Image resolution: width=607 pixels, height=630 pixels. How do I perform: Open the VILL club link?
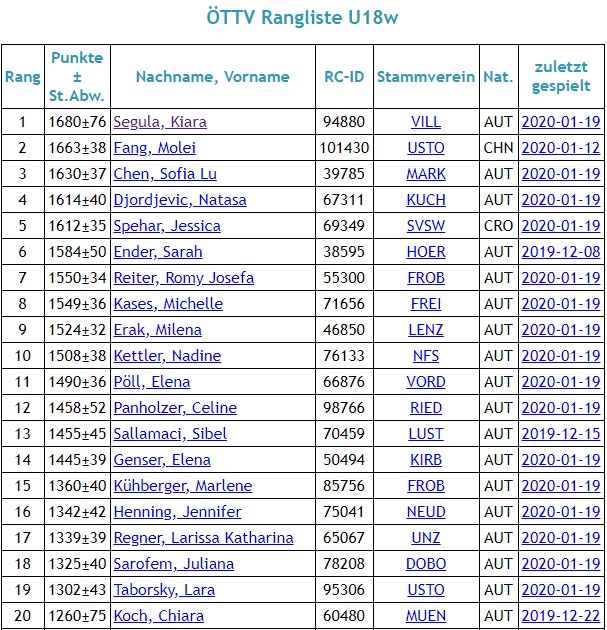(x=426, y=122)
